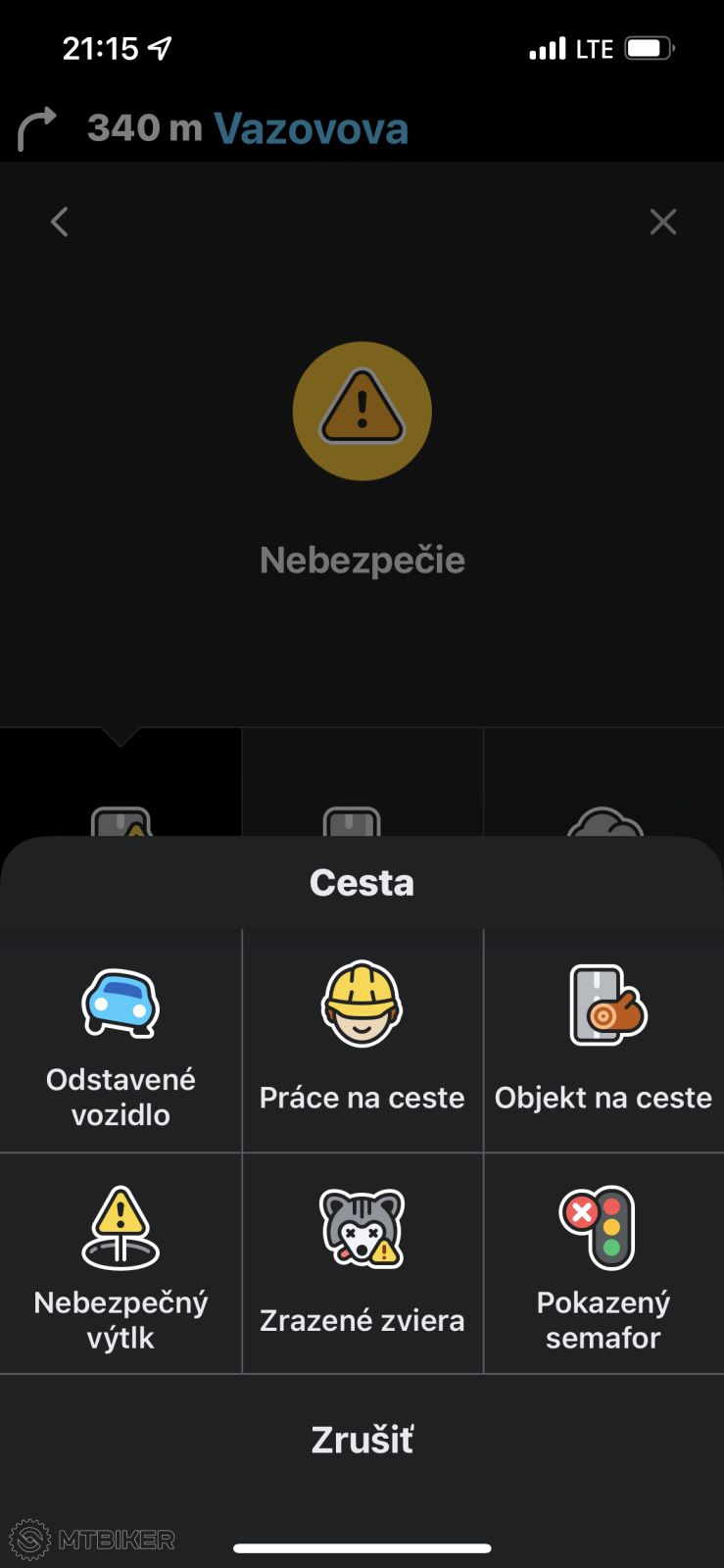Image resolution: width=724 pixels, height=1568 pixels.
Task: Report Pokazený semafor
Action: click(603, 1264)
